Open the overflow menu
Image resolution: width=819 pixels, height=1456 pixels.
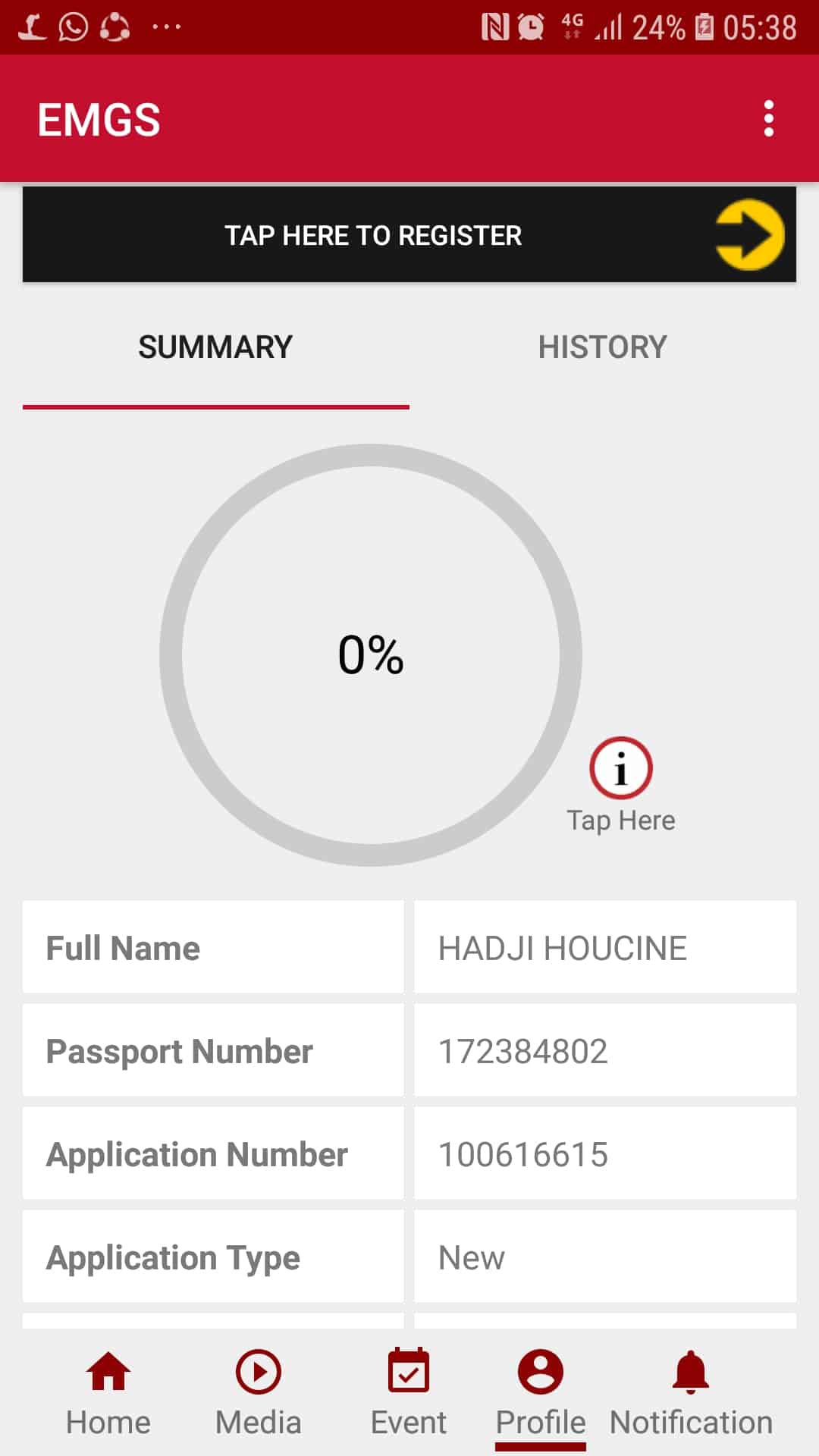tap(768, 119)
